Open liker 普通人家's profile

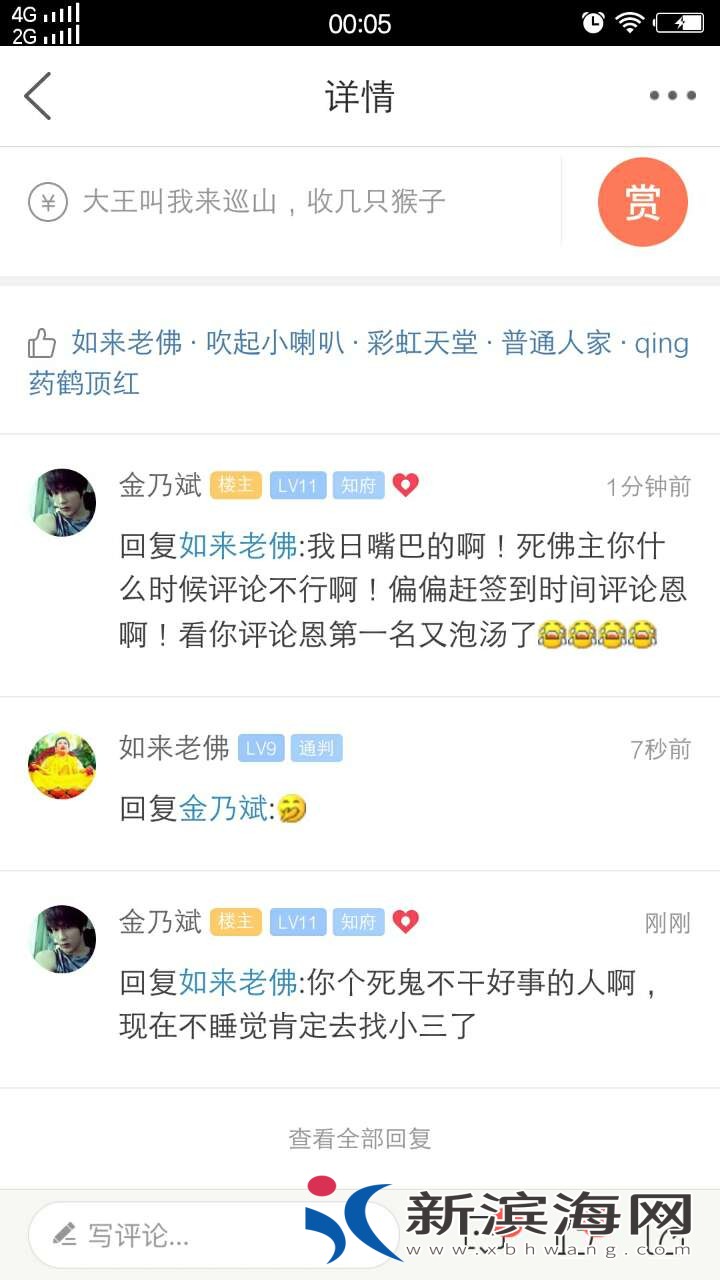[556, 343]
